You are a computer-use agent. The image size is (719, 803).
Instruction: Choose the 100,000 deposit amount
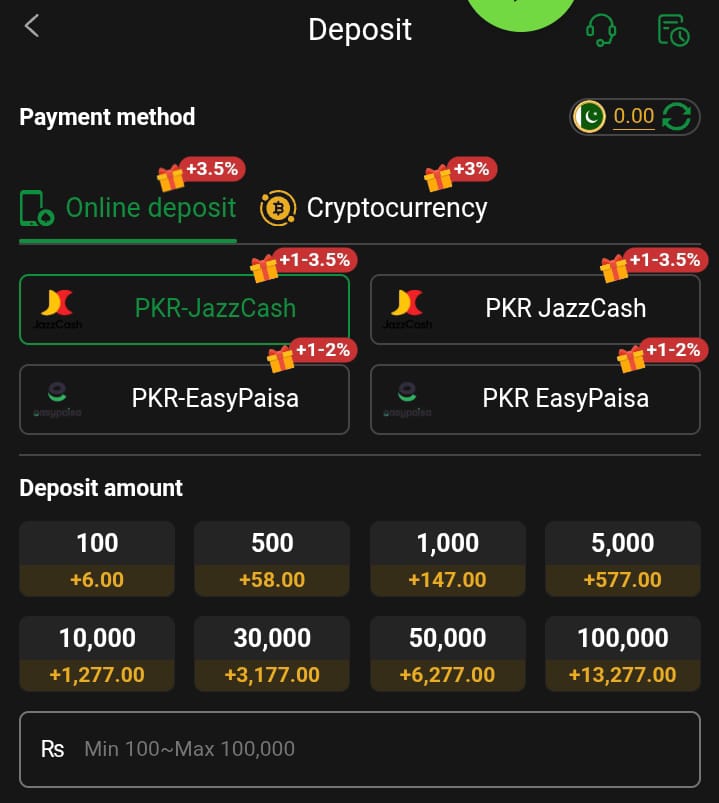(x=622, y=654)
